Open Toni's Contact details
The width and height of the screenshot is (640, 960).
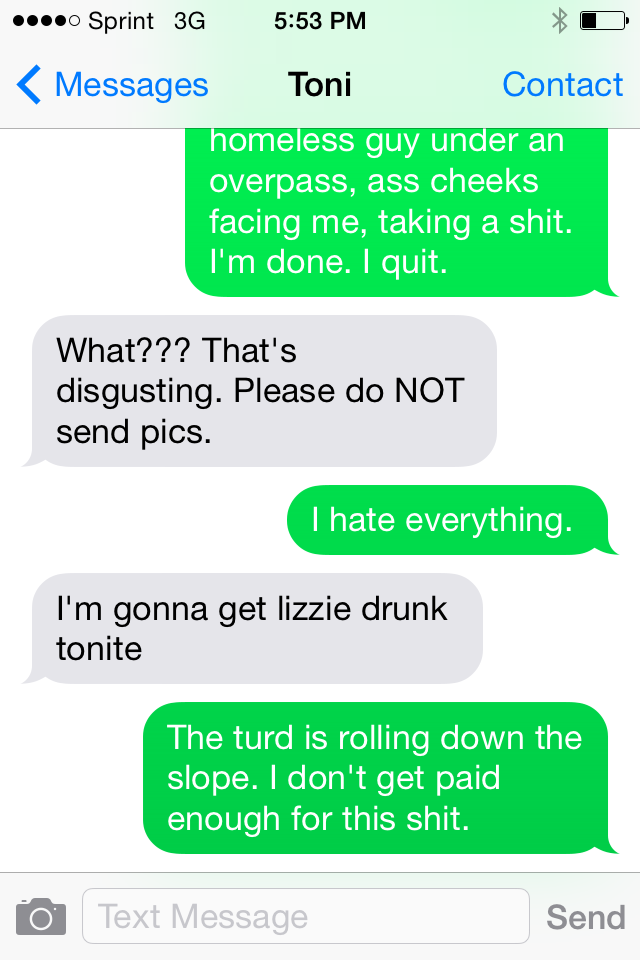click(562, 85)
